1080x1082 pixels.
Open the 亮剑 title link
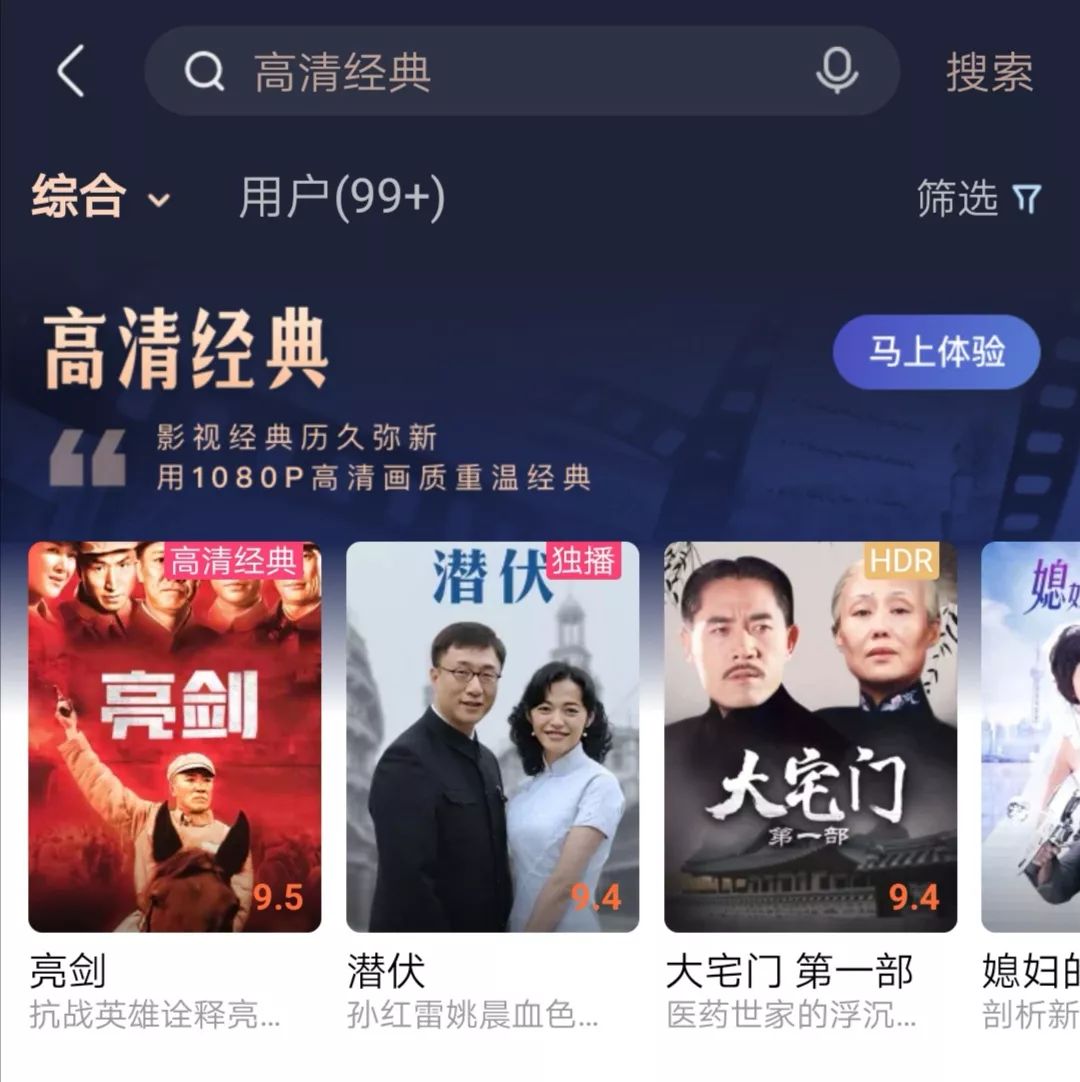68,970
